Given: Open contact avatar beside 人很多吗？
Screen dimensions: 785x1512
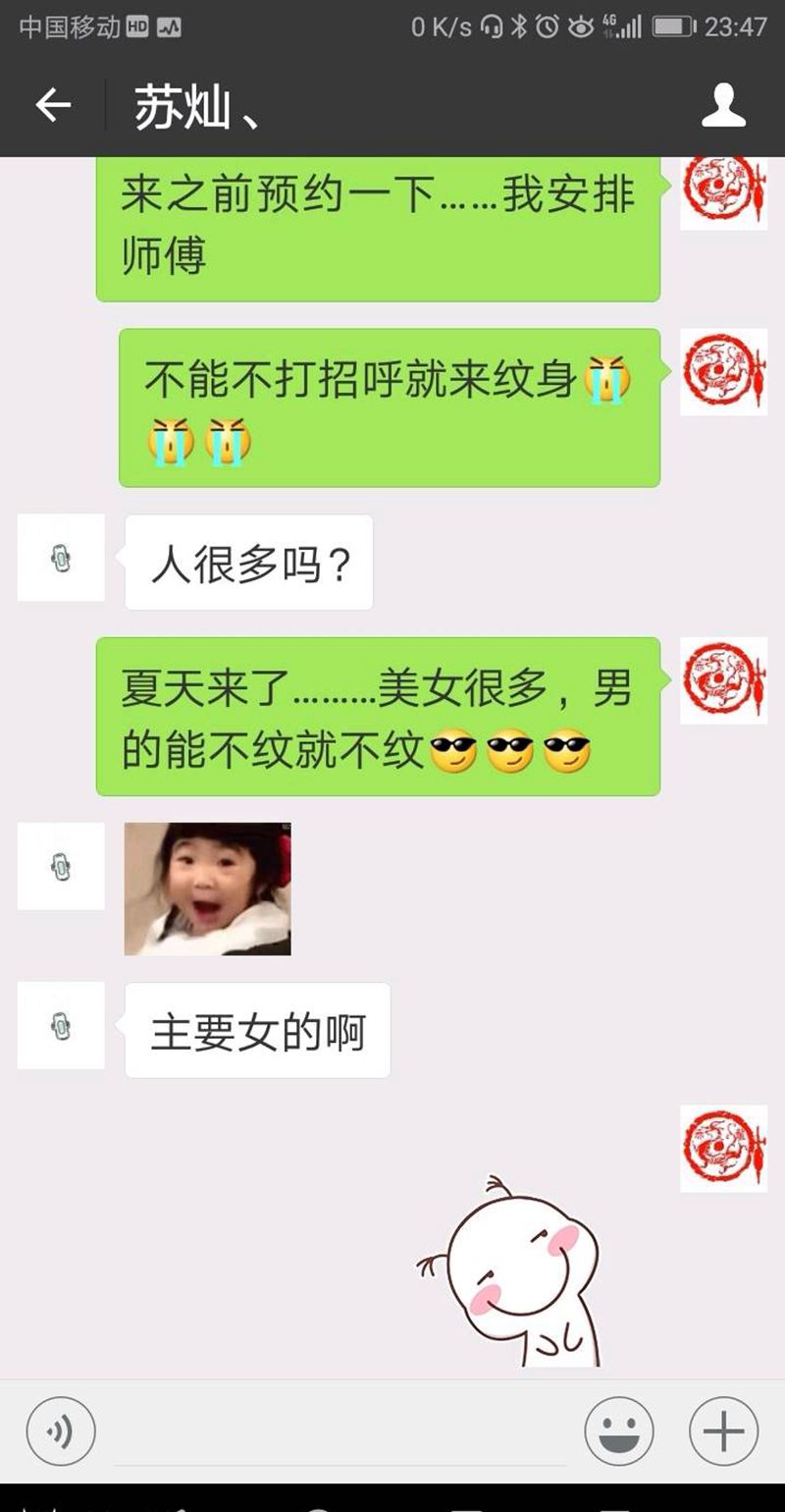Looking at the screenshot, I should pyautogui.click(x=61, y=558).
